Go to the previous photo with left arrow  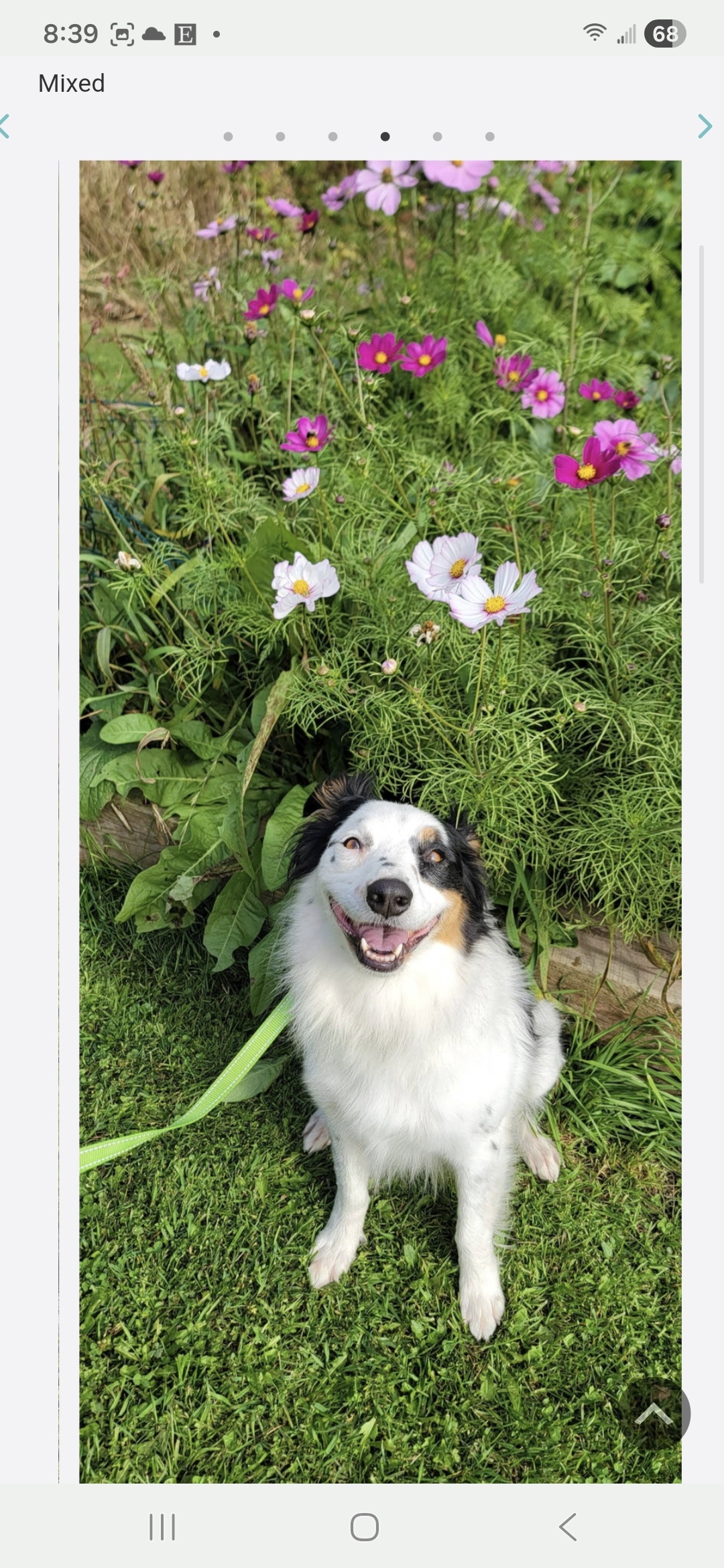coord(5,126)
